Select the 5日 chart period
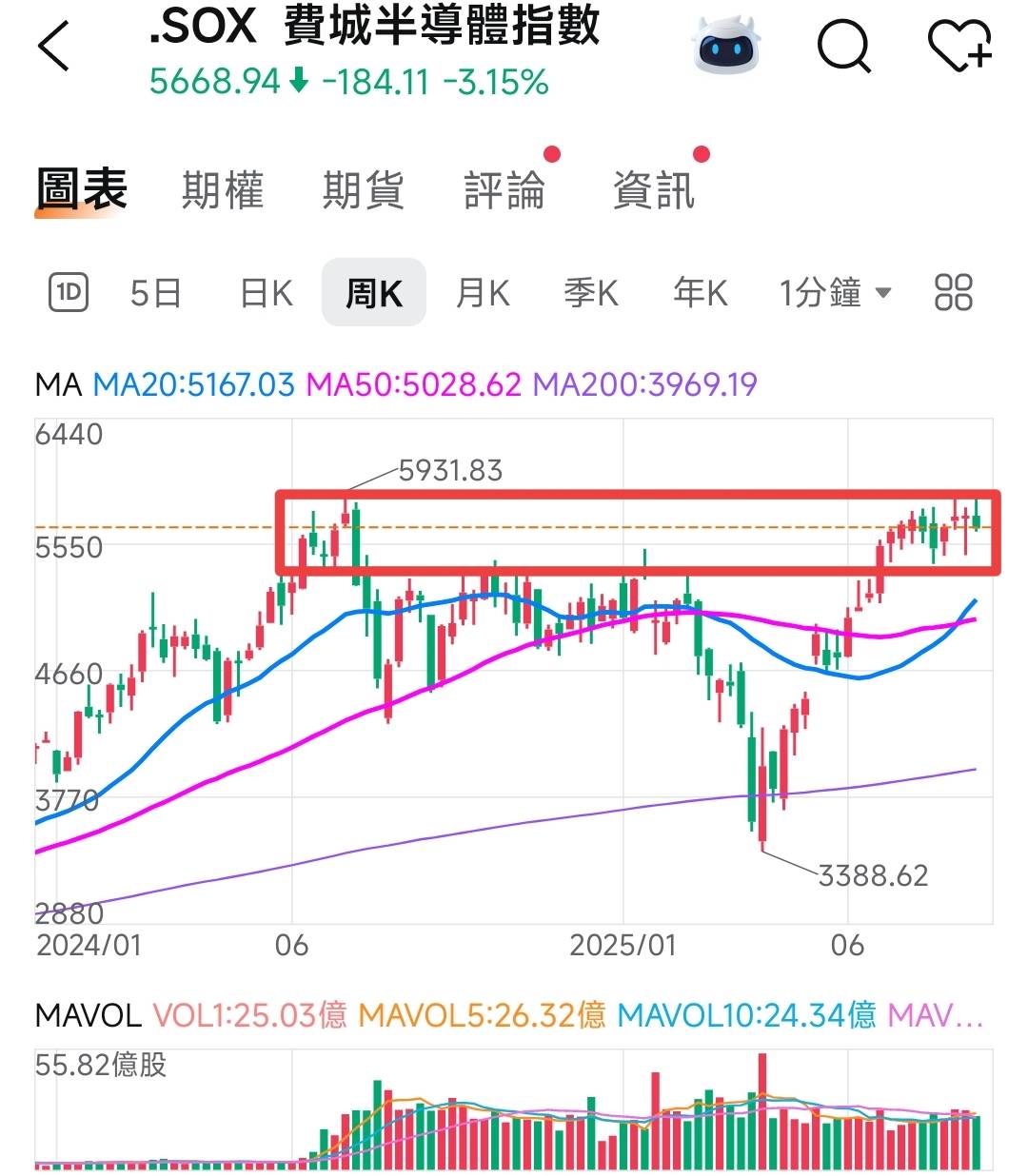 coord(156,293)
